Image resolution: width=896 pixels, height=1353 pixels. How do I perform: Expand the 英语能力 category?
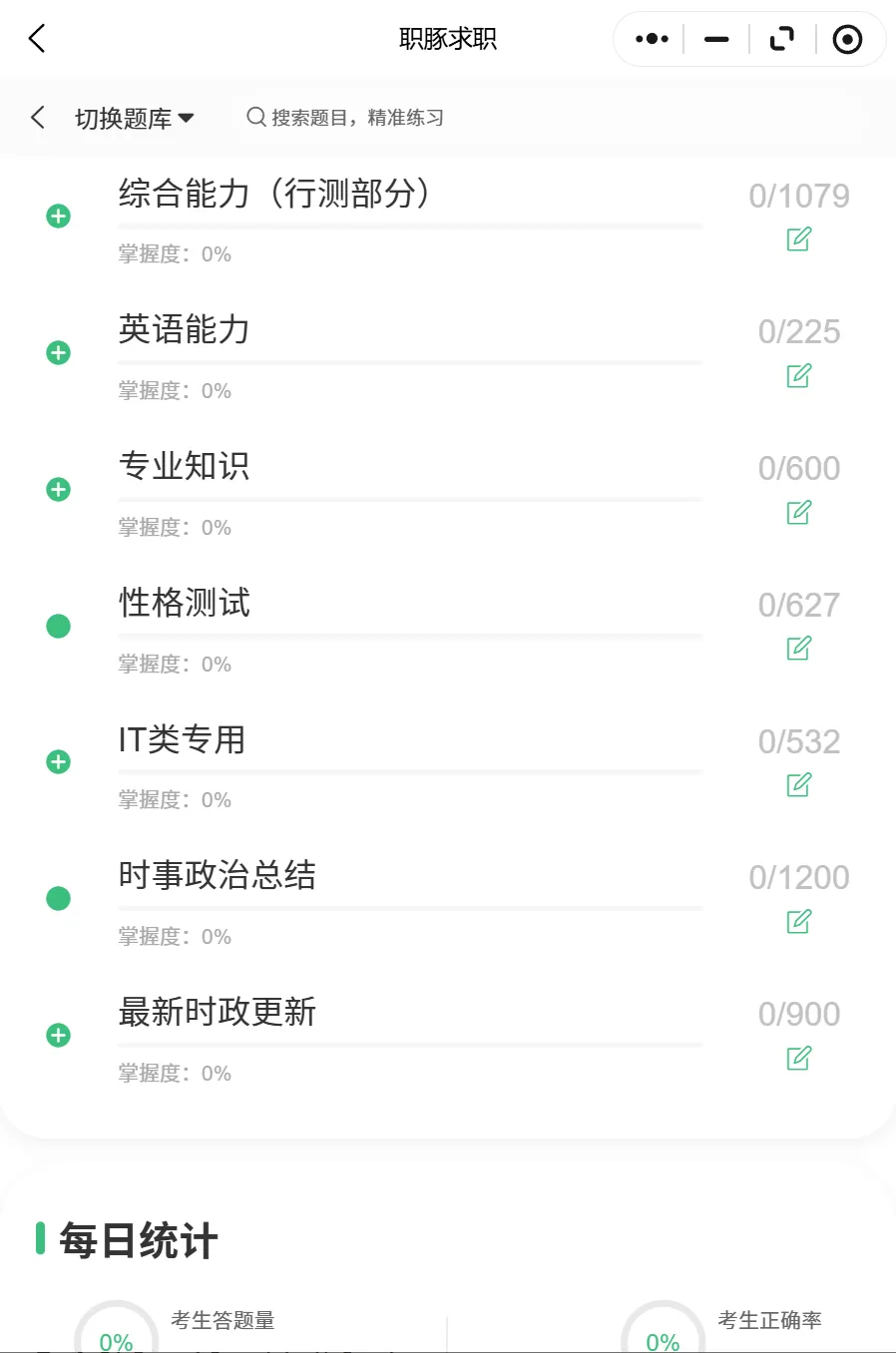[x=59, y=352]
